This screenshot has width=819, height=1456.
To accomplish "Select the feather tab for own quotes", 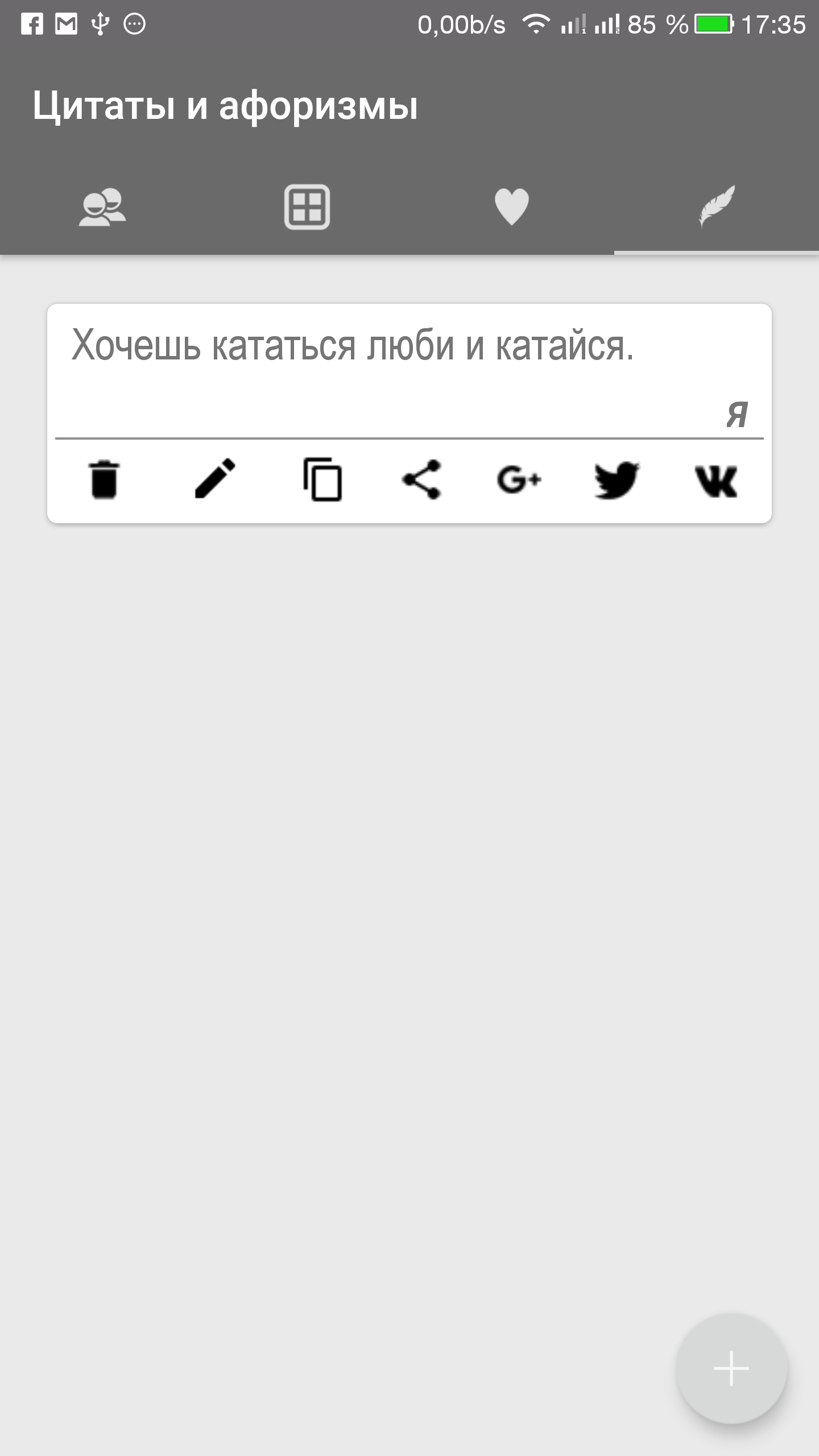I will [717, 207].
